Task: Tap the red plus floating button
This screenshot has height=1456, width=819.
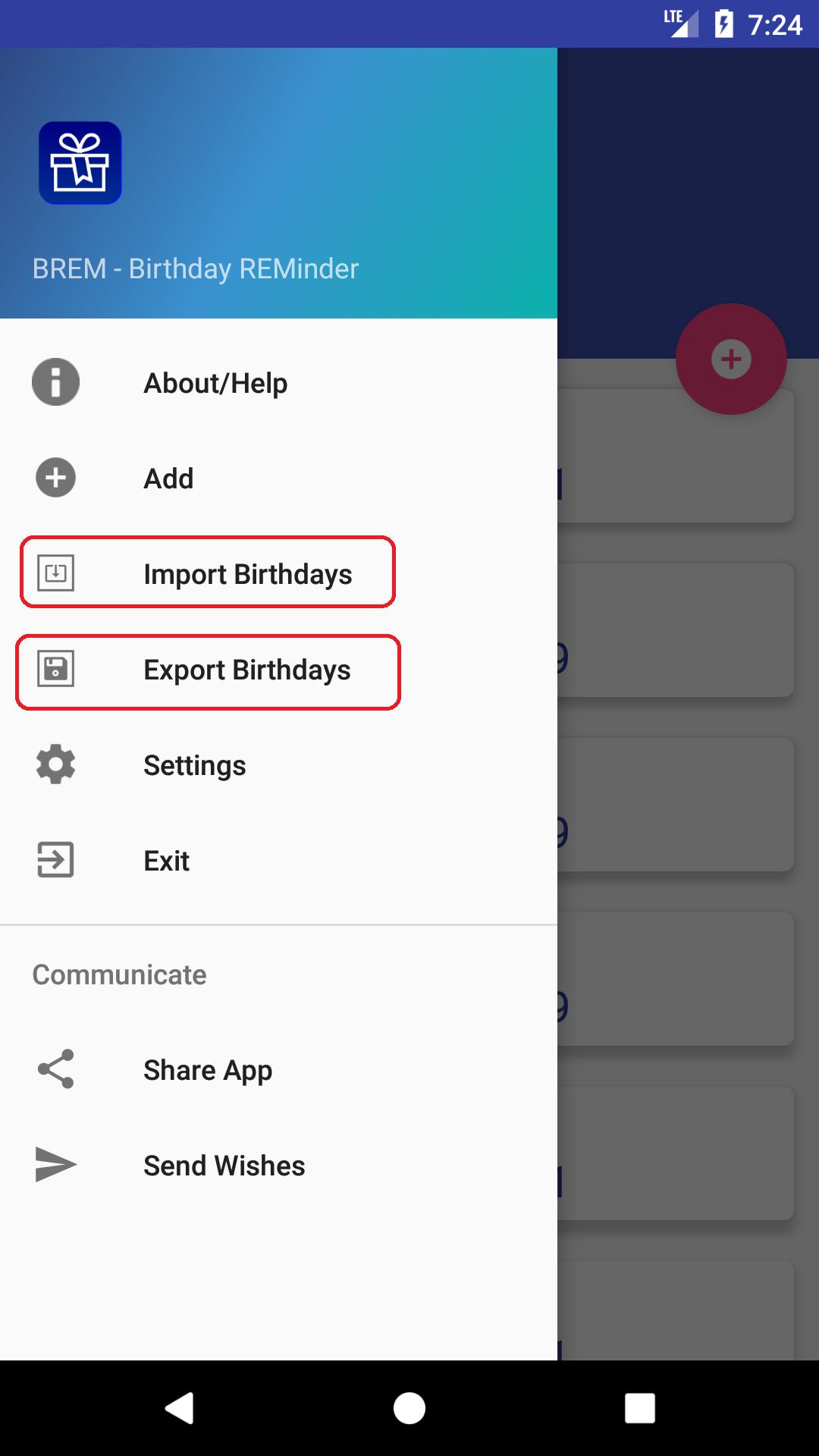Action: pos(730,359)
